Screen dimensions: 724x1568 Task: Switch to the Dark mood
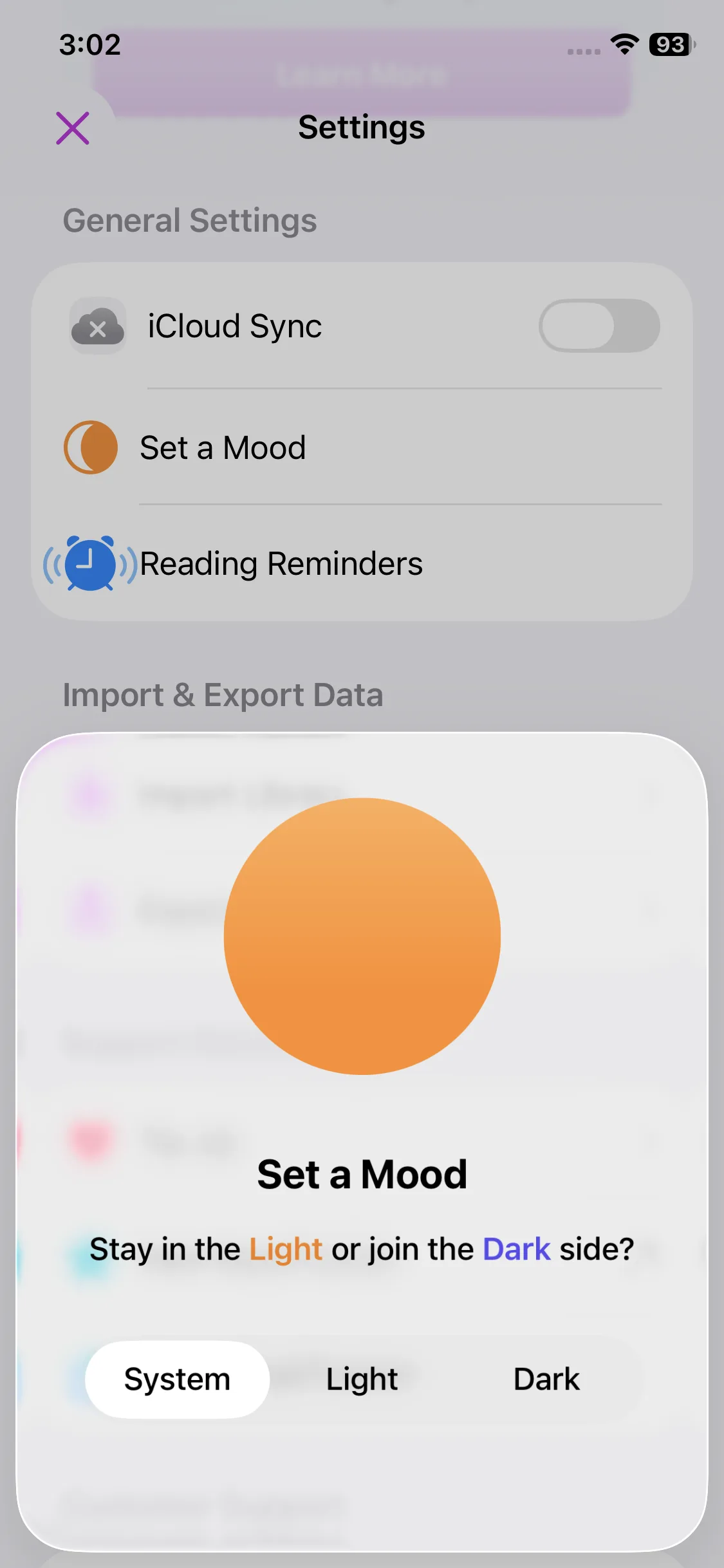[546, 1379]
